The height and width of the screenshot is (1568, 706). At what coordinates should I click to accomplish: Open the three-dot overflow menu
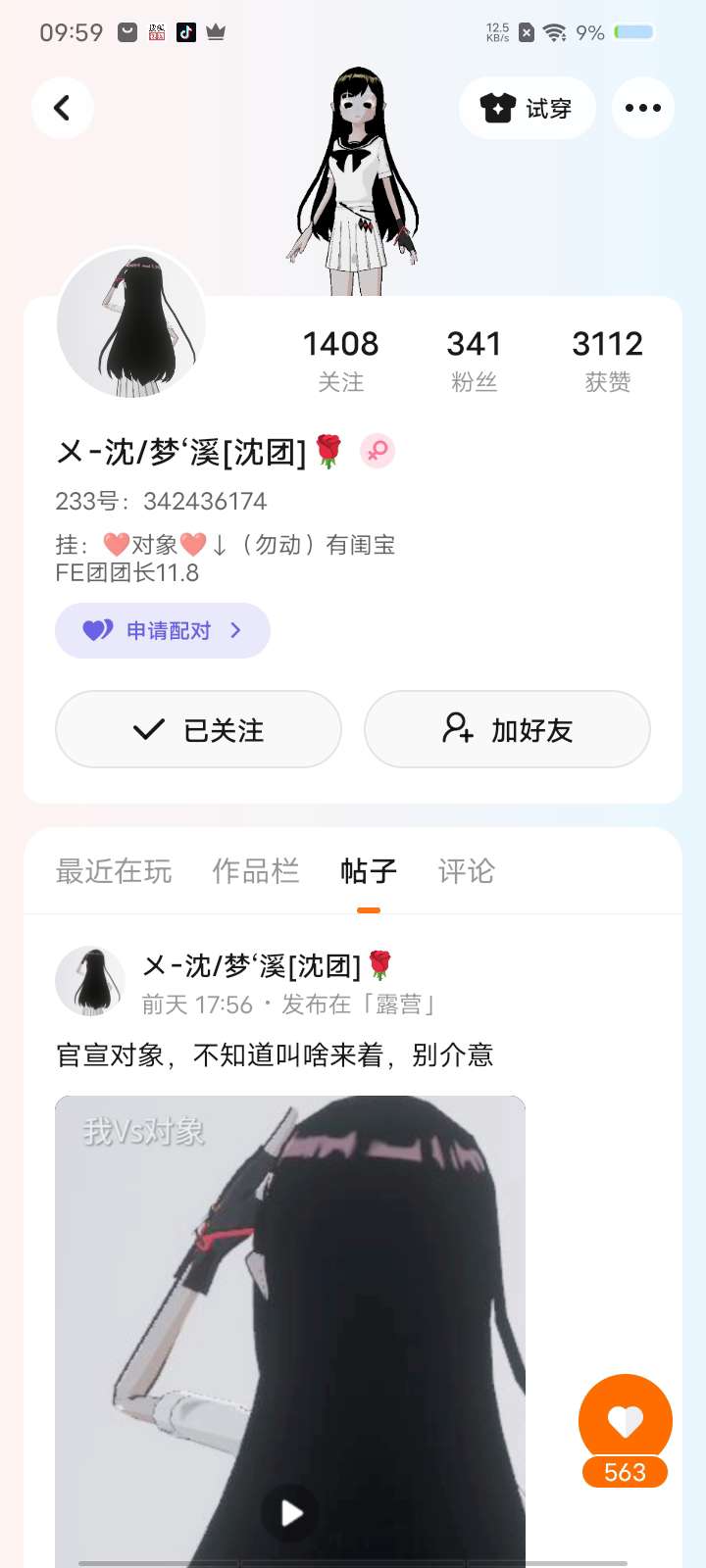point(642,108)
